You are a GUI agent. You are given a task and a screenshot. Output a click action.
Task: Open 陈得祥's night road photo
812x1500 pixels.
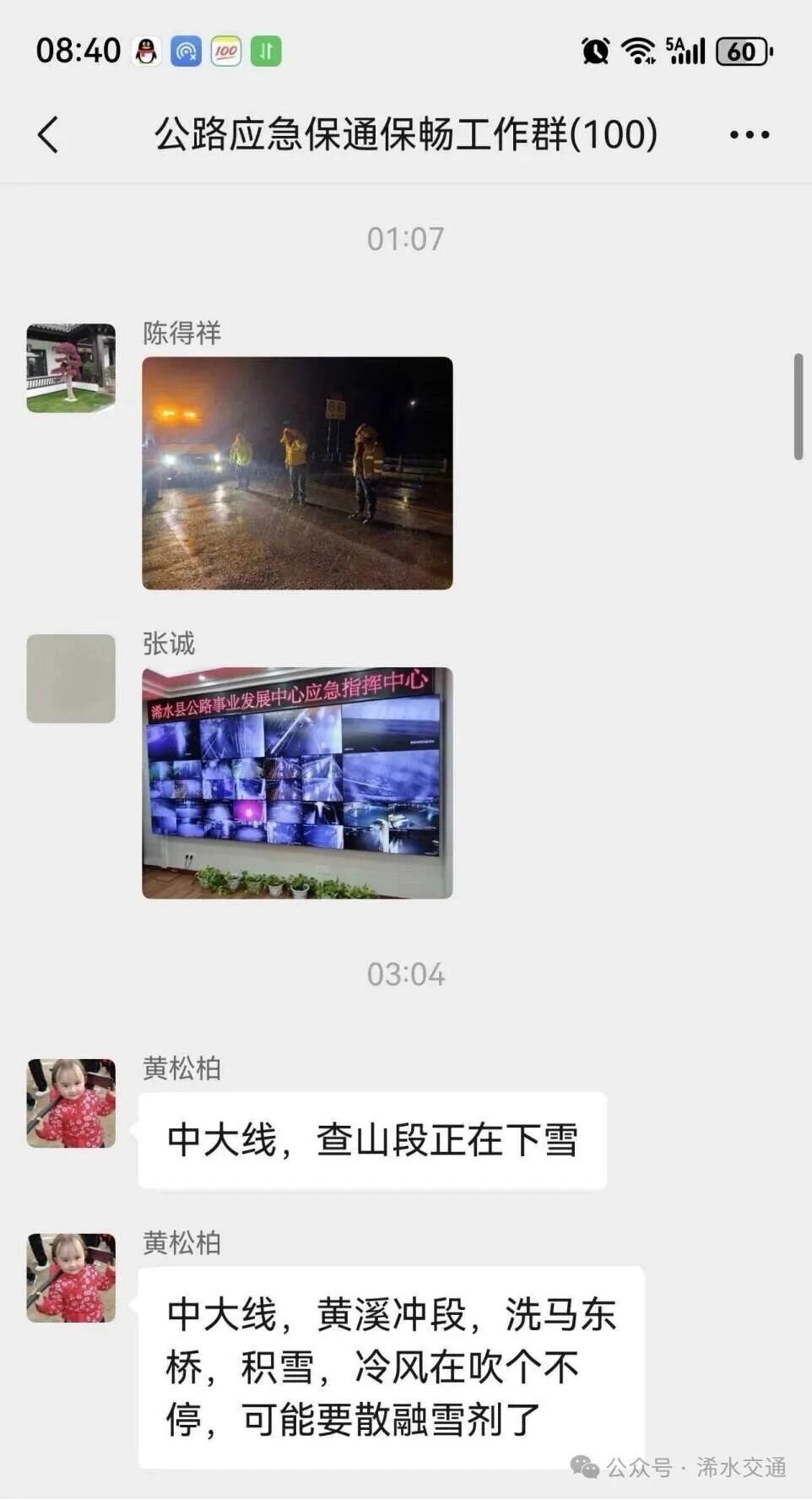pyautogui.click(x=297, y=473)
